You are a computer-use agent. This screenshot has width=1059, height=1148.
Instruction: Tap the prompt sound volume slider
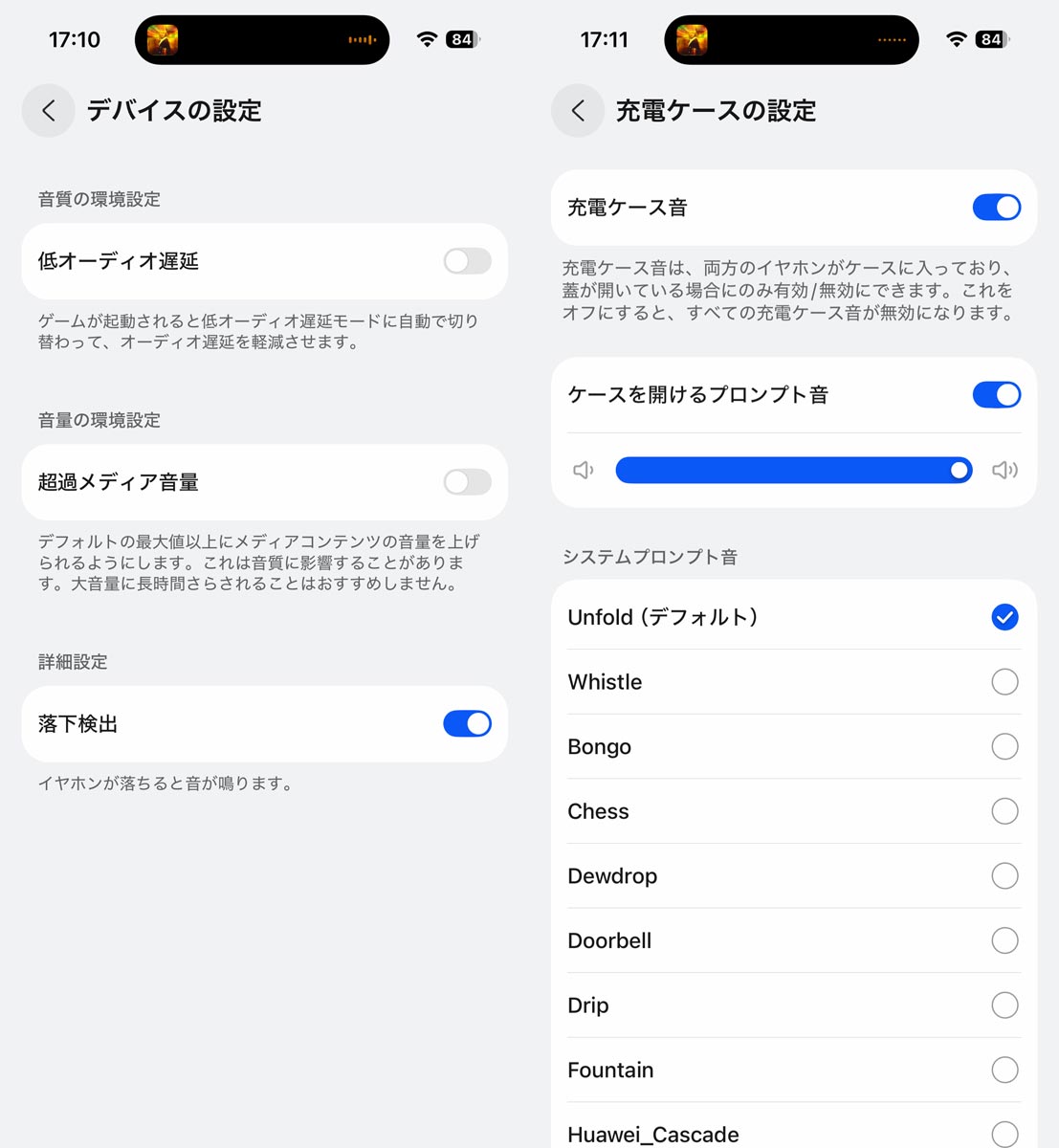[793, 470]
